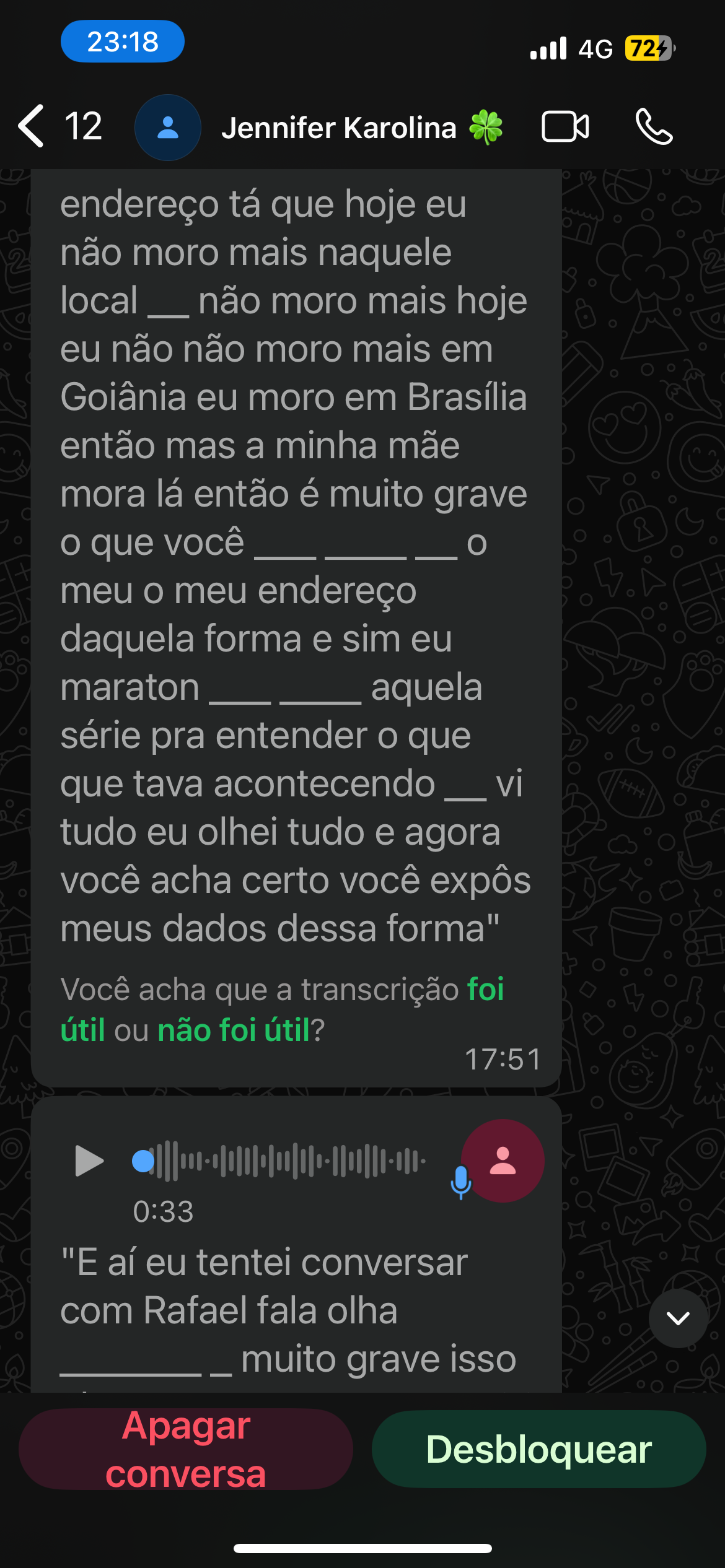Mark transcription as "não foi útil"
The image size is (725, 1568).
pyautogui.click(x=234, y=1031)
